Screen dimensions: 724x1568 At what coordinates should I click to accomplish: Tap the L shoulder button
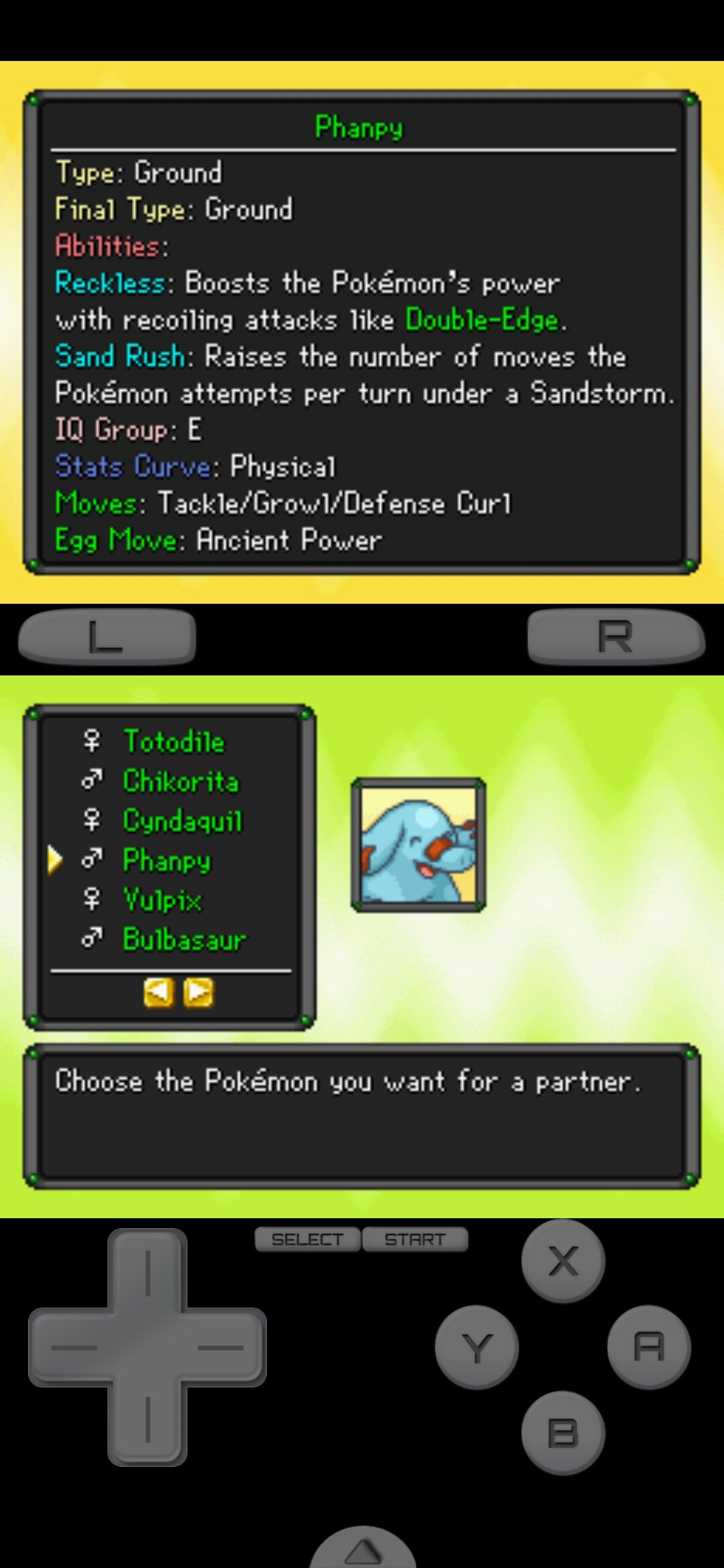coord(107,637)
